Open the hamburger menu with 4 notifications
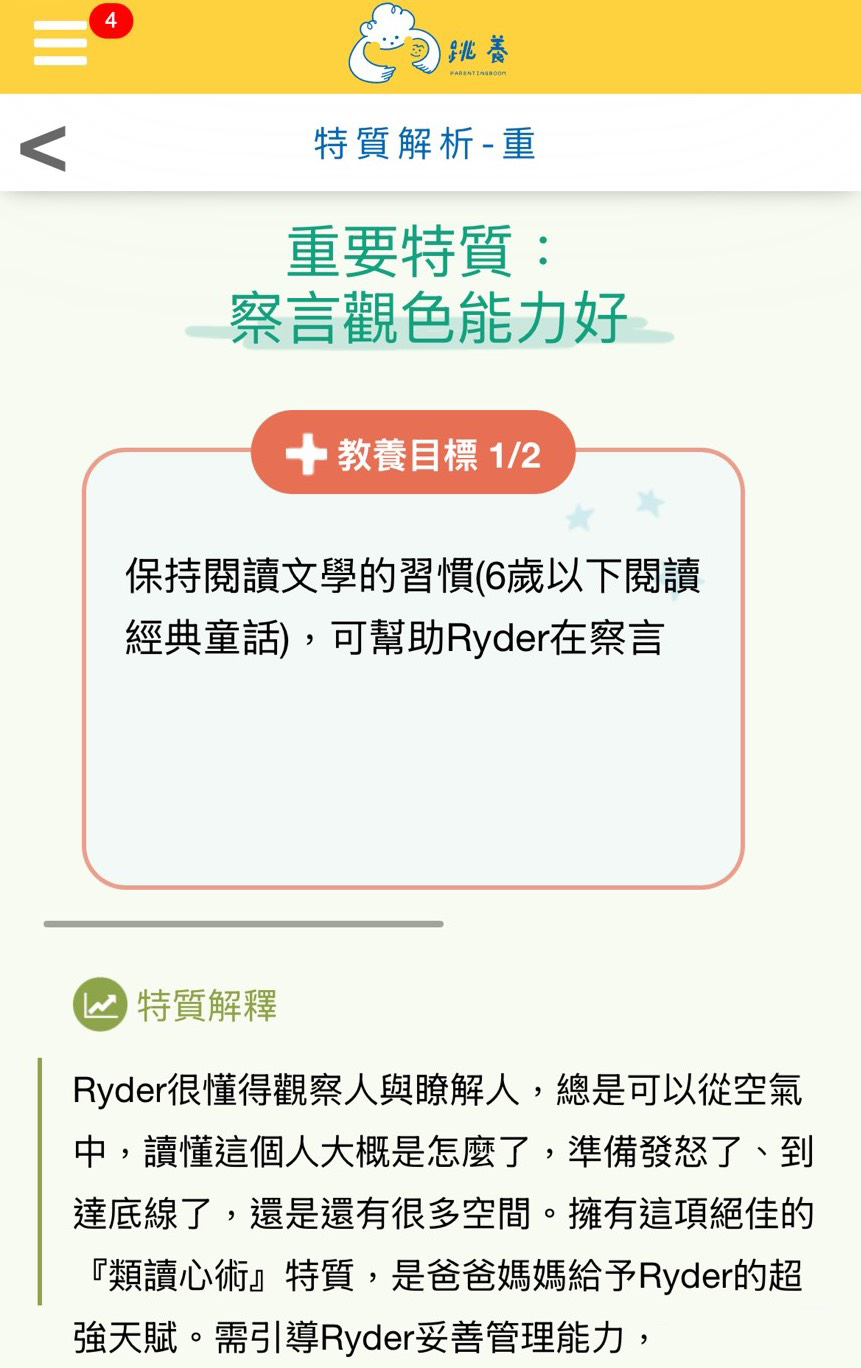The image size is (861, 1368). 61,46
